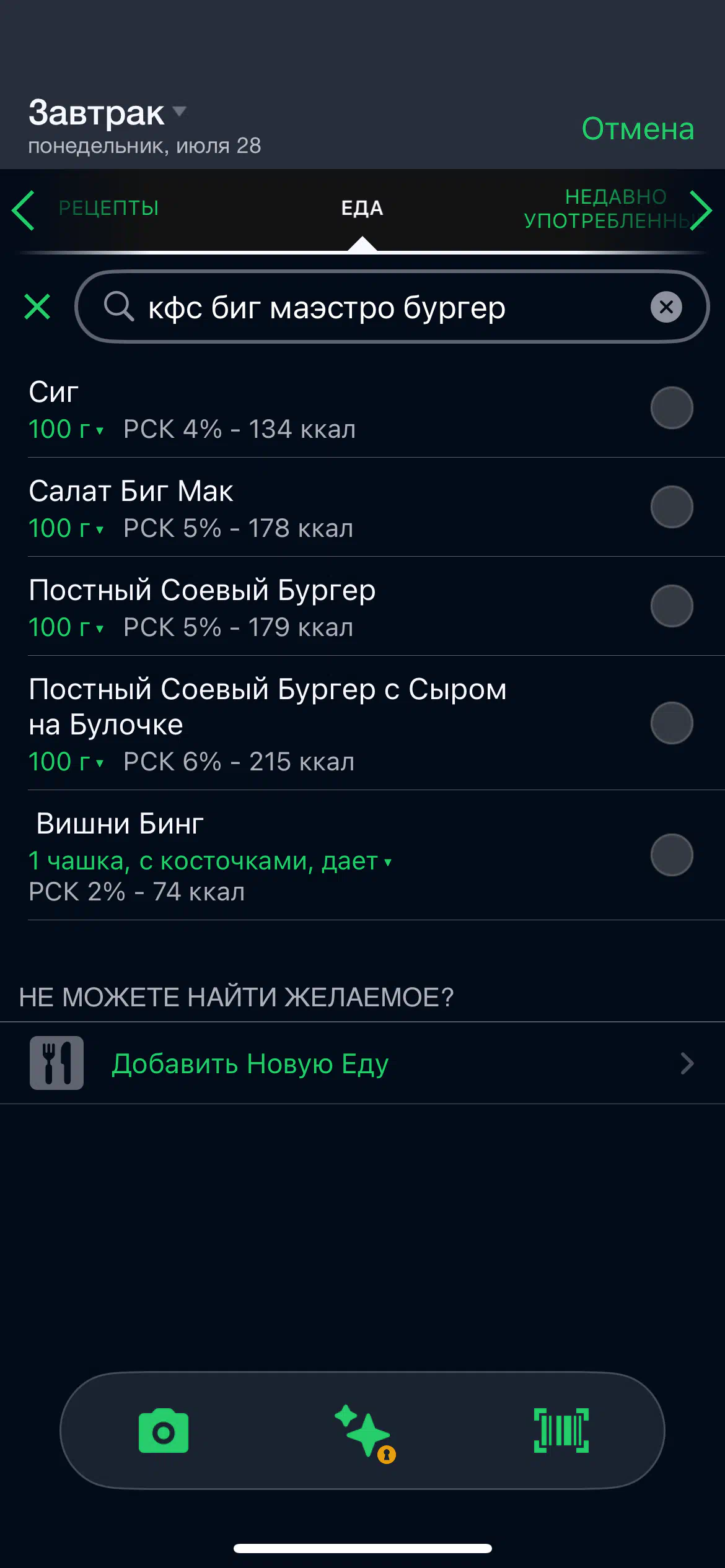Screen dimensions: 725x1568
Task: Tap Отмена to cancel adding food
Action: [638, 129]
